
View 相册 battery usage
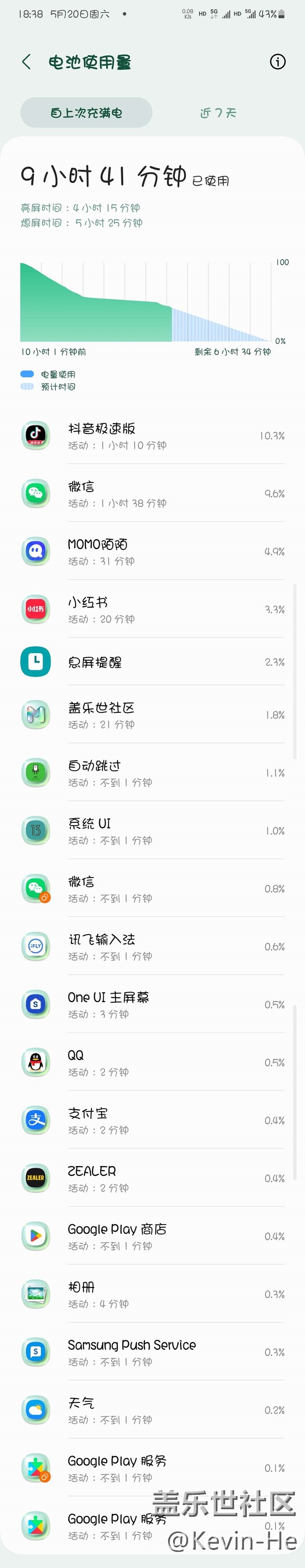point(152,1294)
